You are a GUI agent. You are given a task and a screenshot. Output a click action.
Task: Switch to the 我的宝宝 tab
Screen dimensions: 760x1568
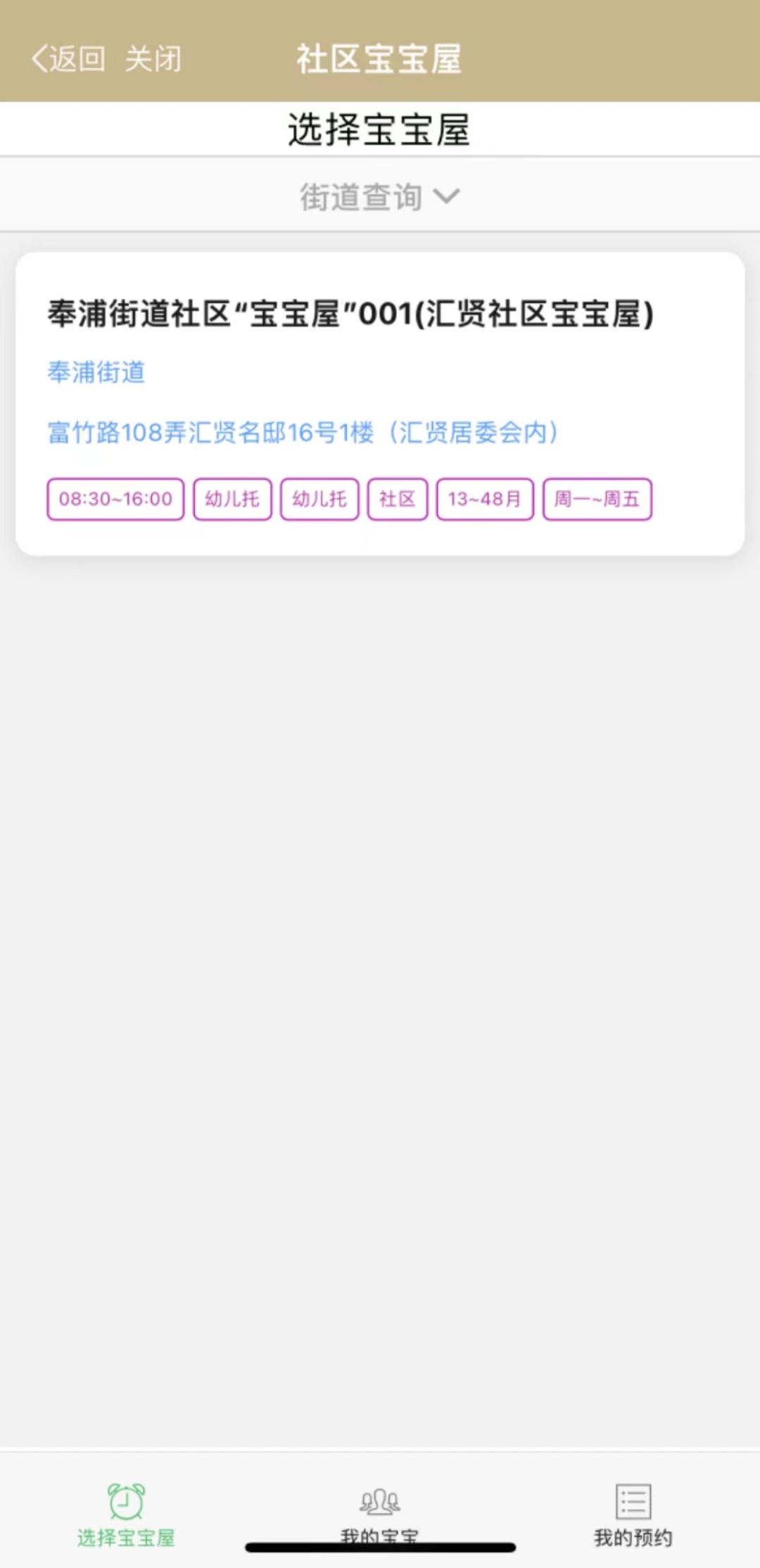pos(379,1512)
